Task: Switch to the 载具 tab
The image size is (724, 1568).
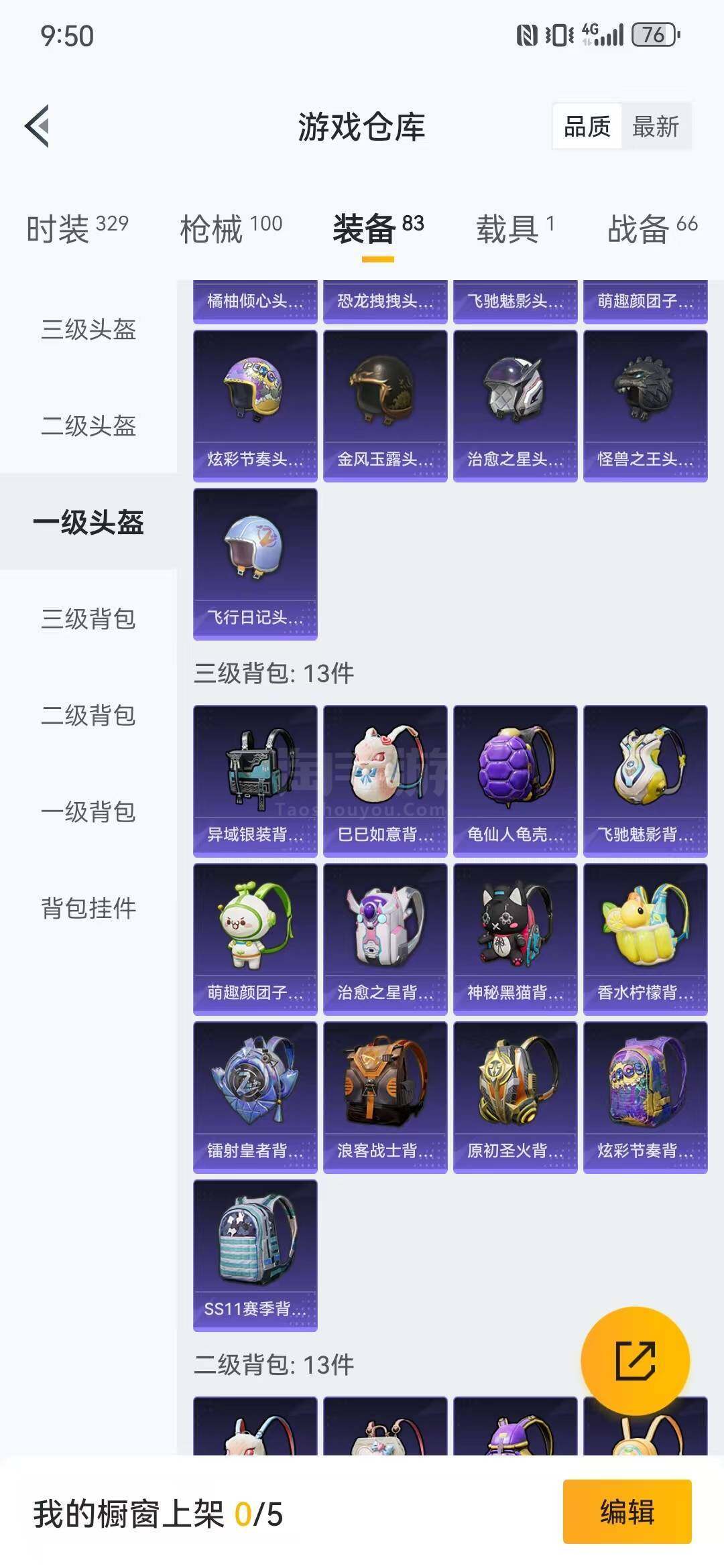Action: click(516, 228)
